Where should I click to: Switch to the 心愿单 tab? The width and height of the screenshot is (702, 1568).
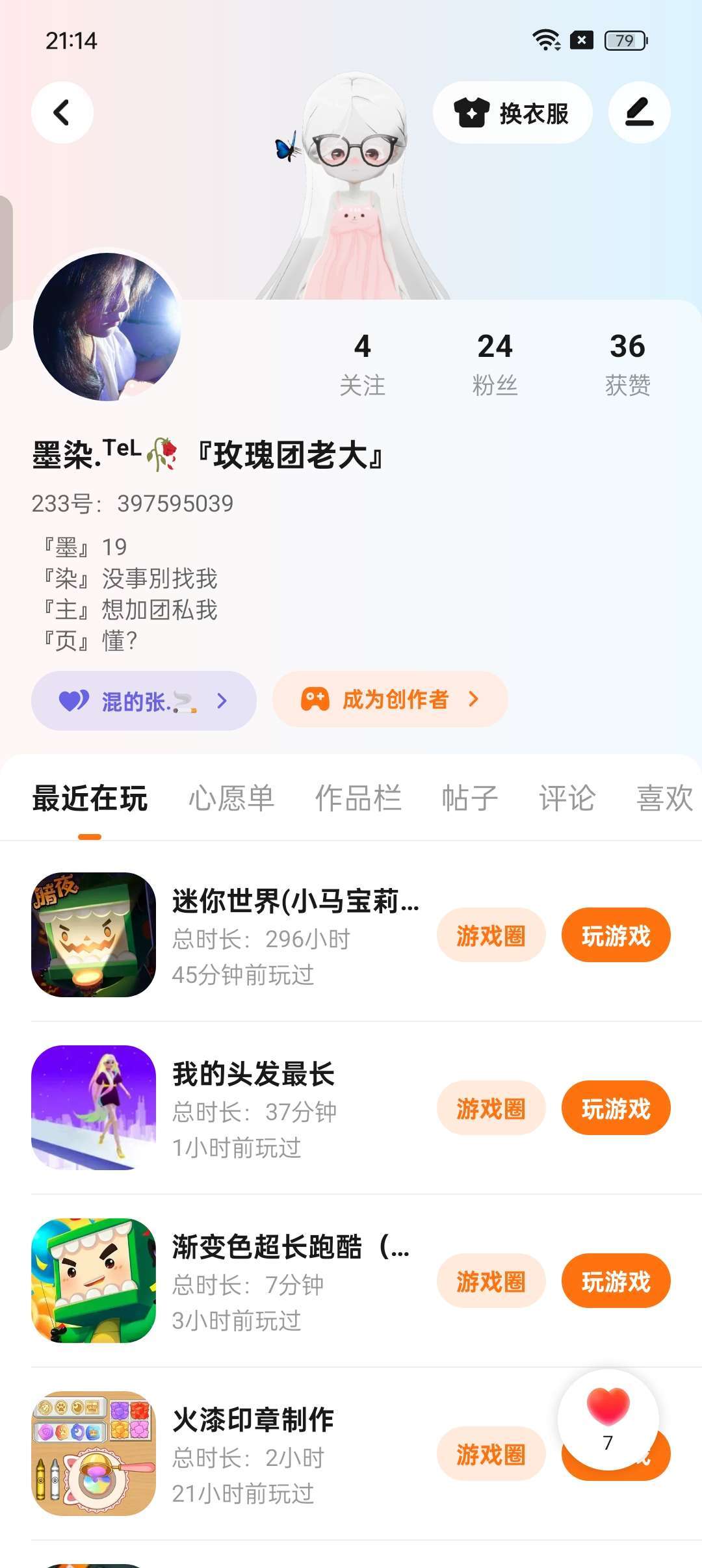coord(231,798)
